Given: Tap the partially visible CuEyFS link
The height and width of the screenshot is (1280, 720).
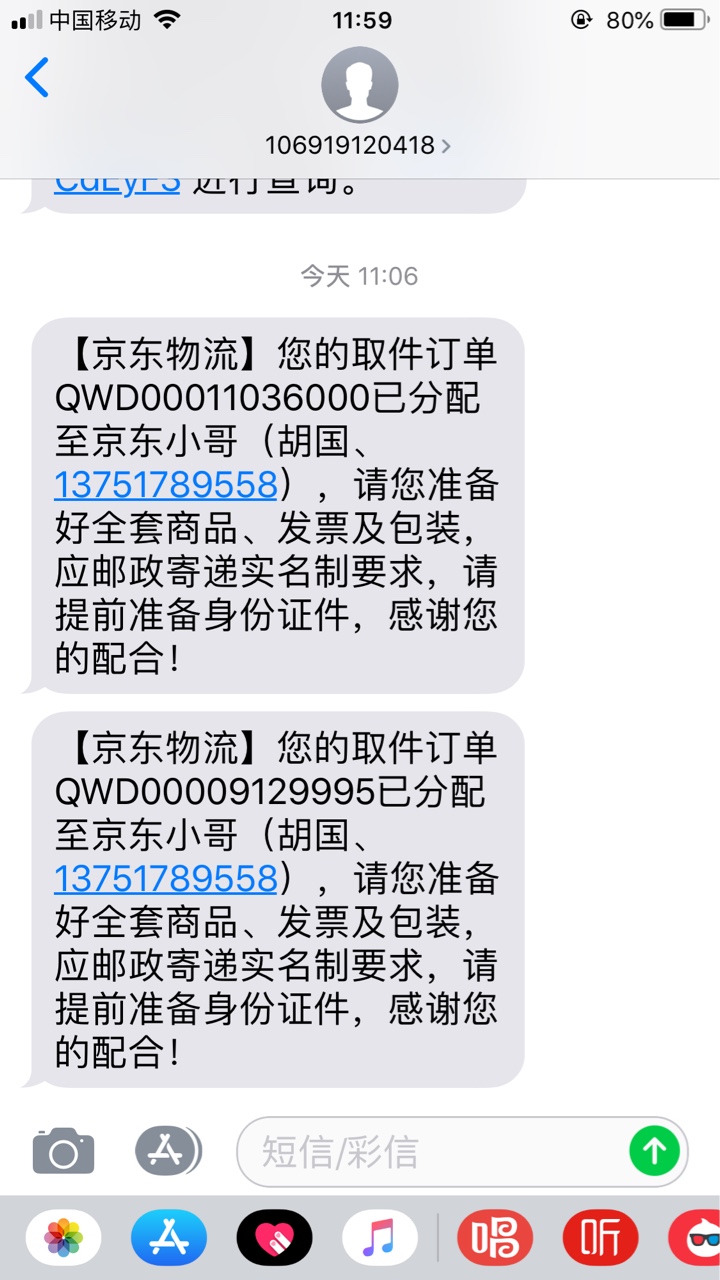Looking at the screenshot, I should 117,186.
